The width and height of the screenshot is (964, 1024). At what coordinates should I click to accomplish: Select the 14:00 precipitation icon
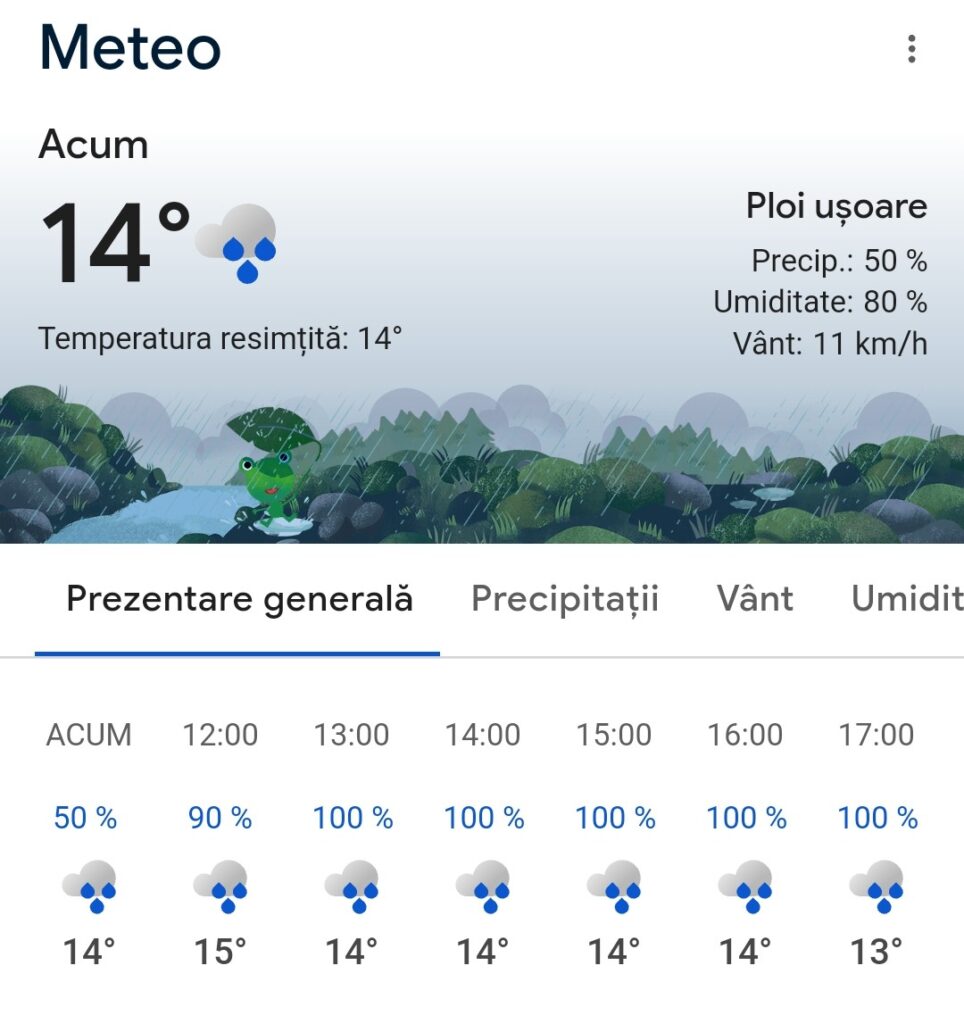tap(484, 890)
